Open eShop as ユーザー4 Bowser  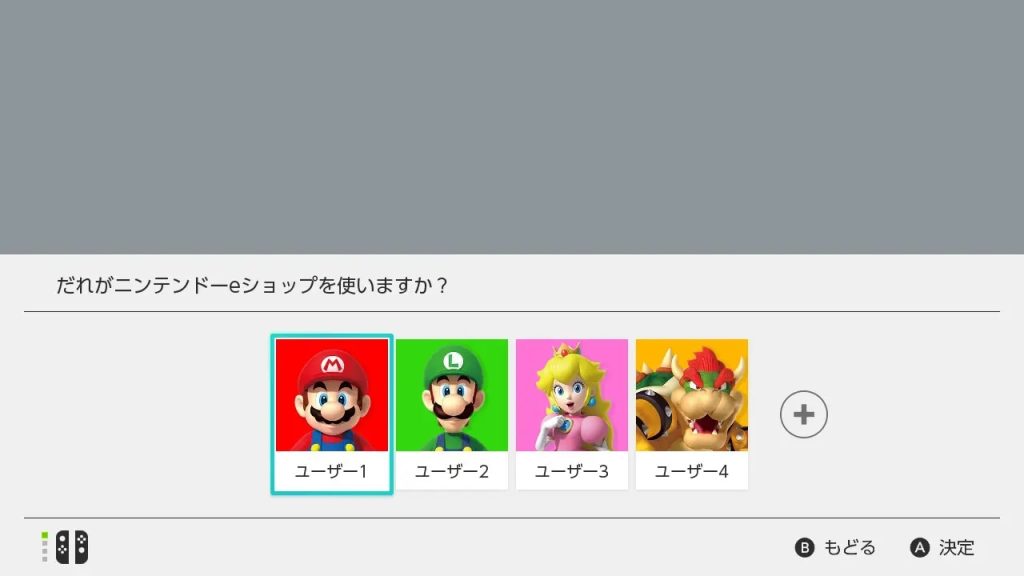pyautogui.click(x=692, y=413)
